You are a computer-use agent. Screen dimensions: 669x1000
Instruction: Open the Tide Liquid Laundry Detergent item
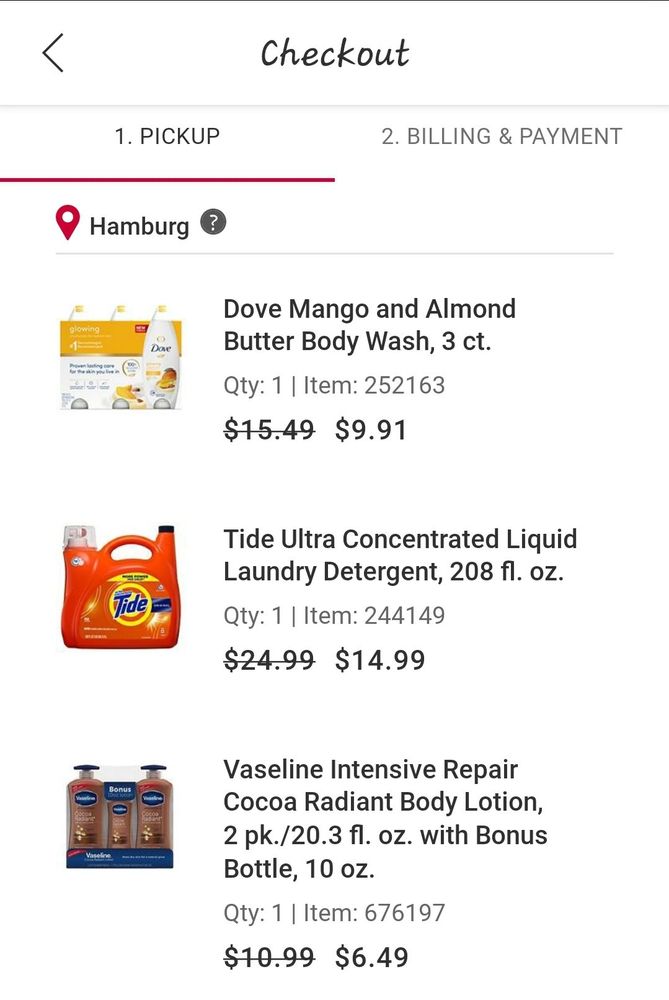(x=399, y=555)
